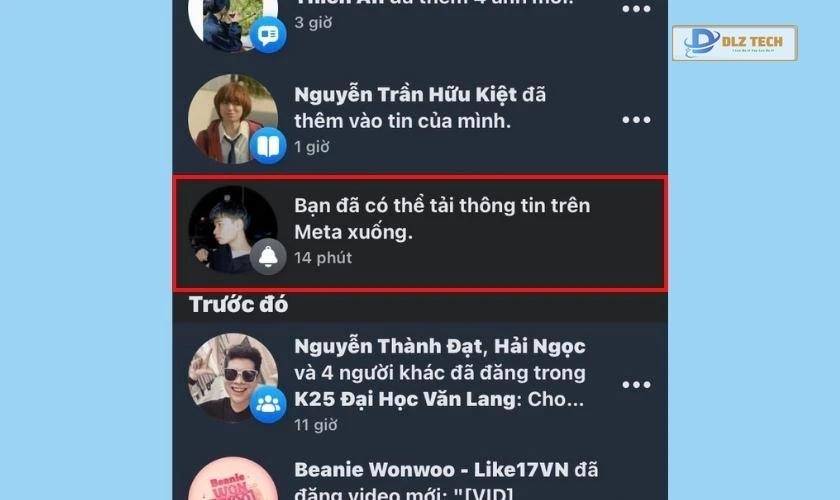Viewport: 840px width, 500px height.
Task: Show options for the 3 giờ photo notification
Action: pyautogui.click(x=636, y=9)
